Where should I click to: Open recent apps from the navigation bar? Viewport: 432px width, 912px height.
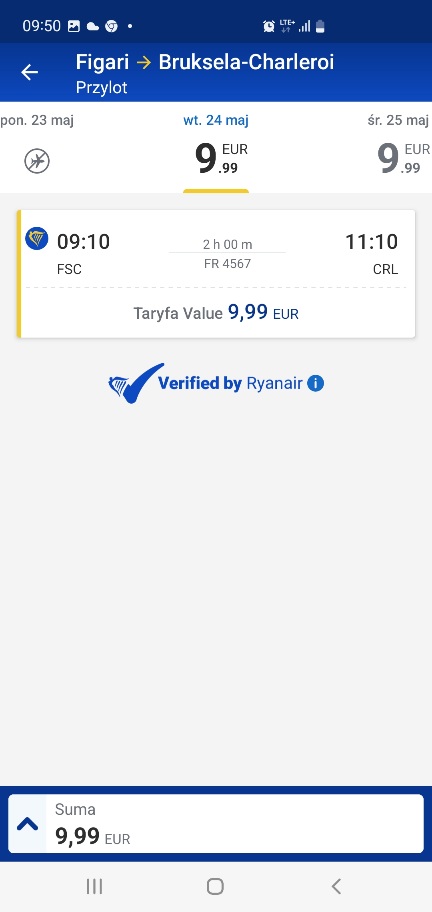click(94, 886)
